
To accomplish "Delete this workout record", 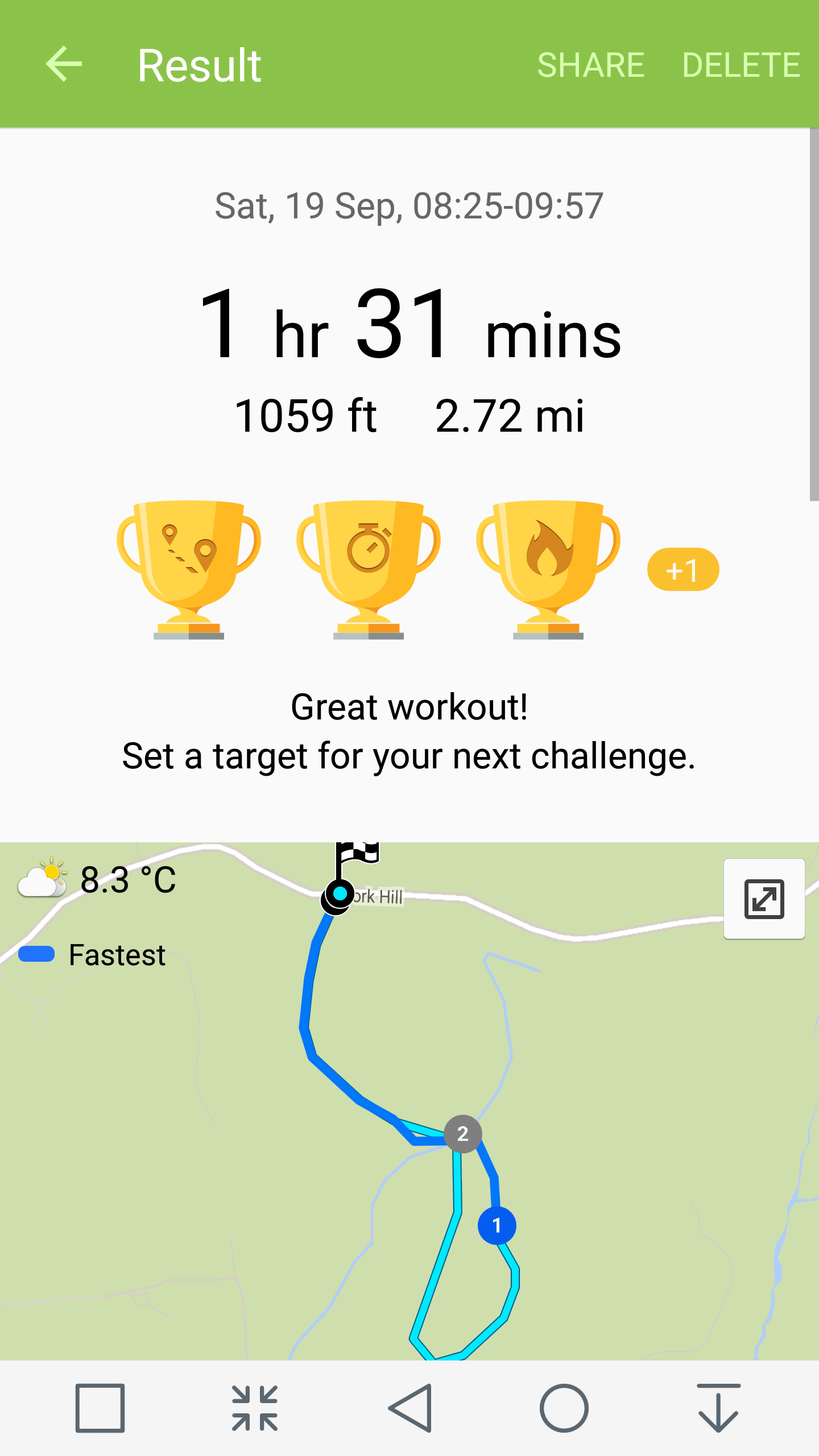I will 741,65.
